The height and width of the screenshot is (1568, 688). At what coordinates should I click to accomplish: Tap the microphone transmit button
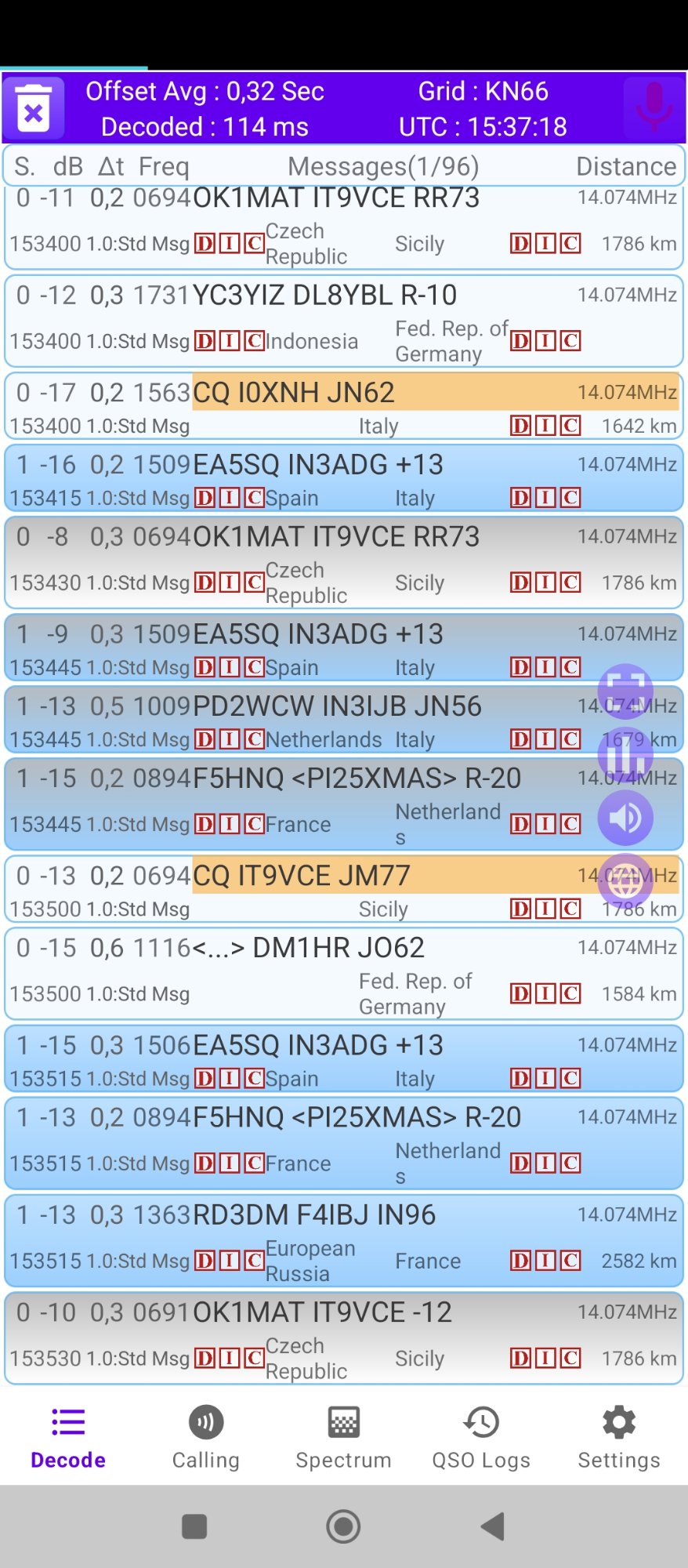click(653, 108)
